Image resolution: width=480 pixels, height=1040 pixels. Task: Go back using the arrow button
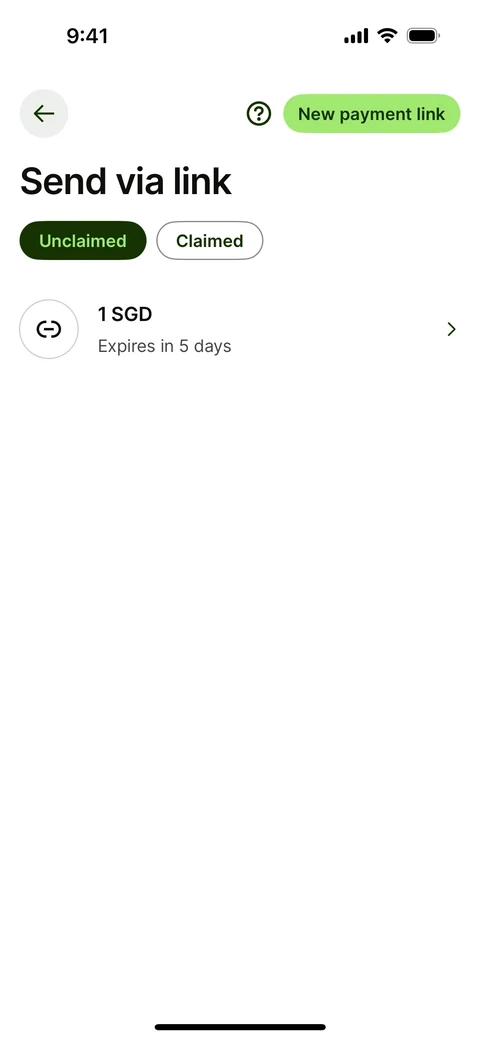pyautogui.click(x=44, y=113)
